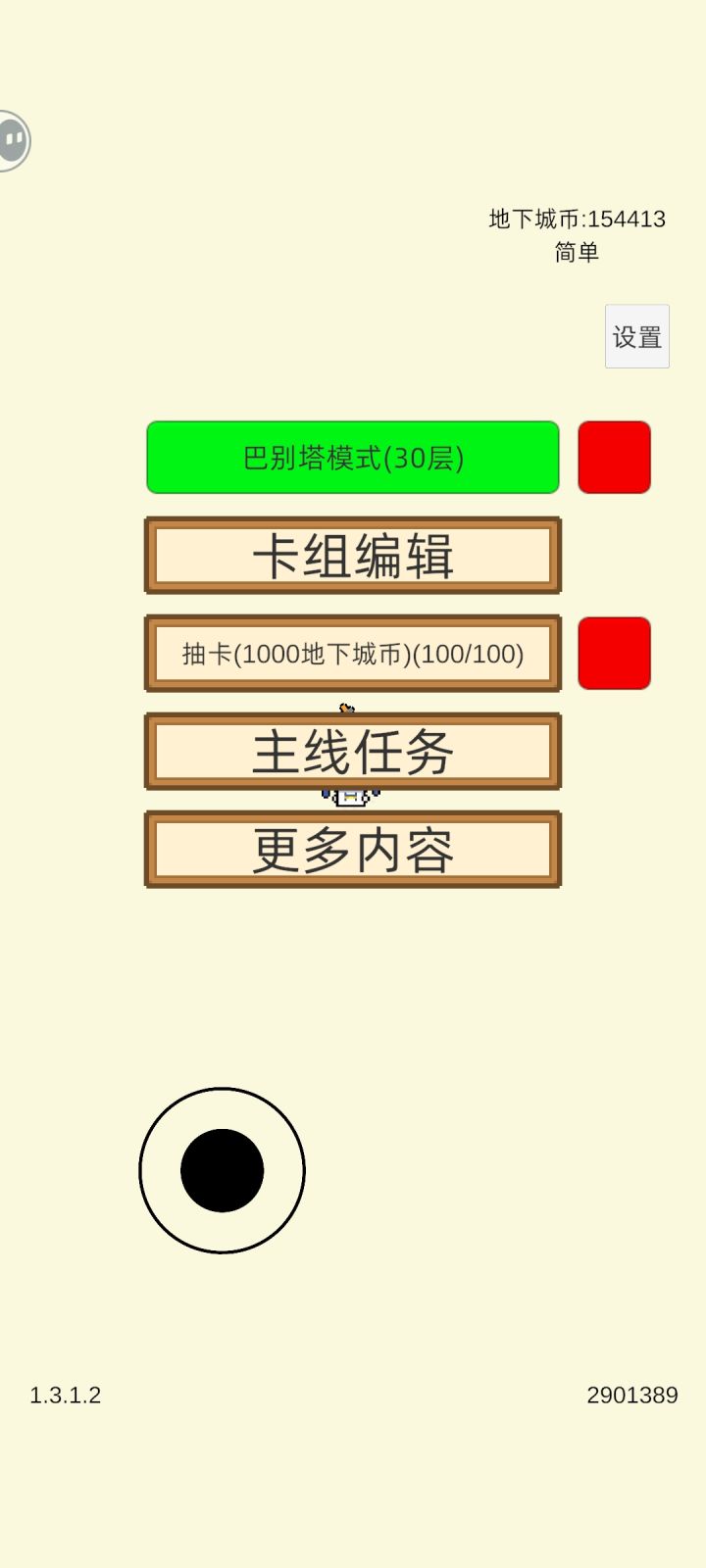The image size is (706, 1568).
Task: Tap the tiny fox sprite above 主线任务
Action: tap(345, 708)
